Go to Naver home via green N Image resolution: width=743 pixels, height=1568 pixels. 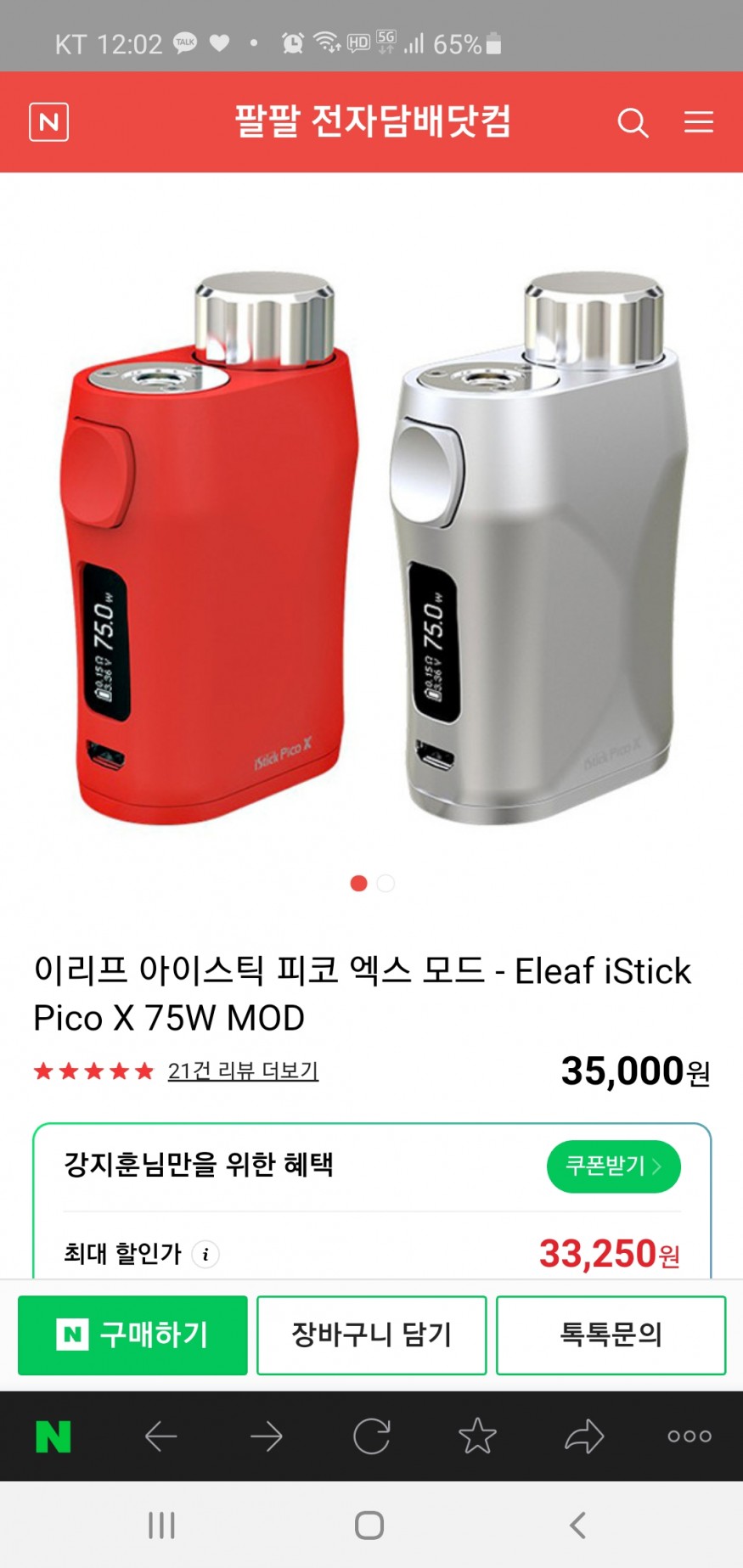53,1436
